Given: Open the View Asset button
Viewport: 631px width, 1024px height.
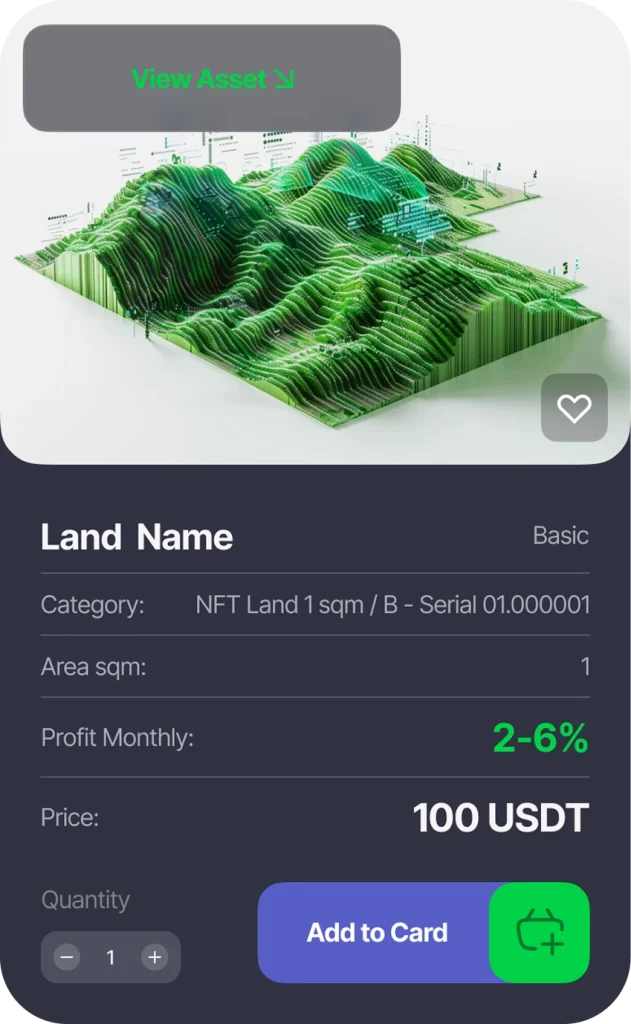Looking at the screenshot, I should tap(212, 79).
